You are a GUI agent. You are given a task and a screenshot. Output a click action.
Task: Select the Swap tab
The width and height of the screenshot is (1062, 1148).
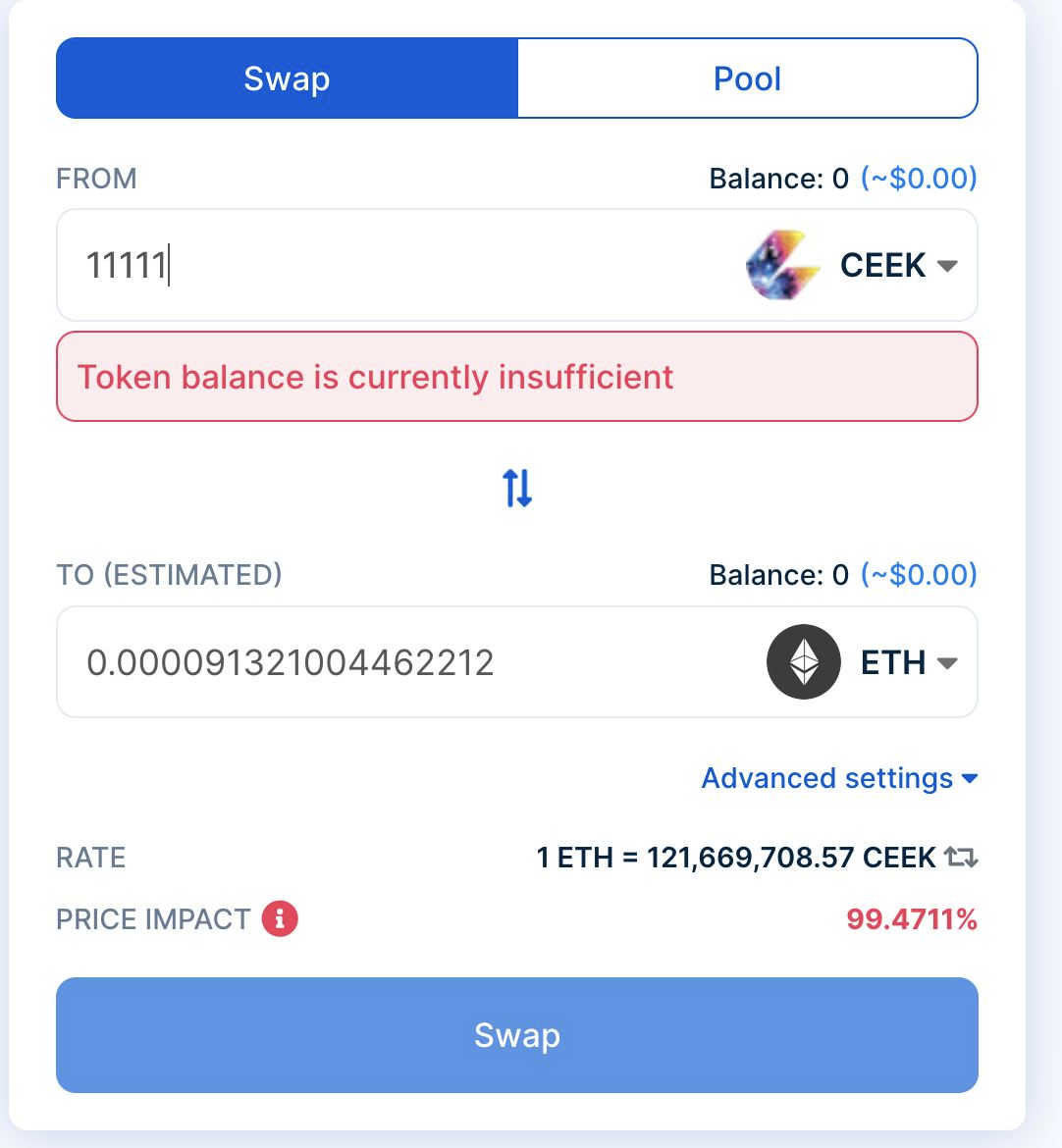click(287, 78)
